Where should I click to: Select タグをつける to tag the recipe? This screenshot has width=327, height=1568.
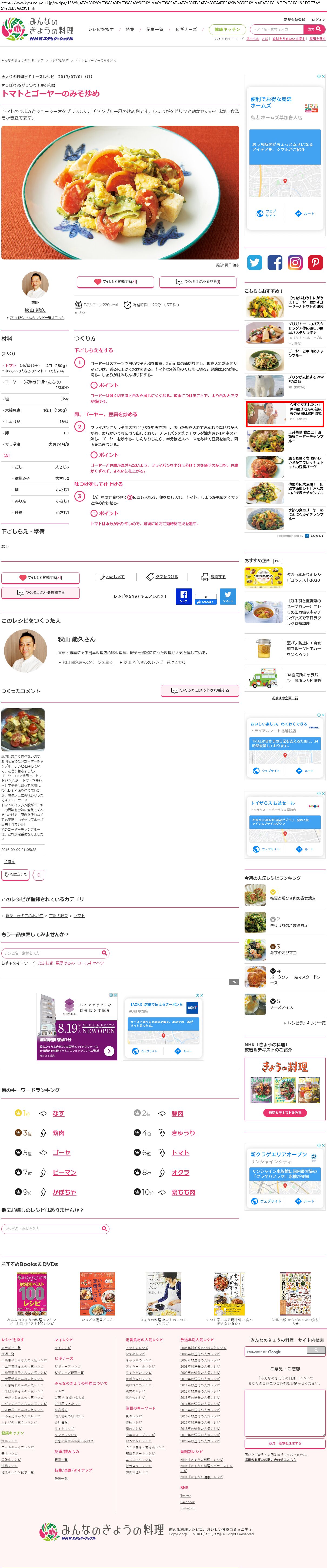click(163, 577)
